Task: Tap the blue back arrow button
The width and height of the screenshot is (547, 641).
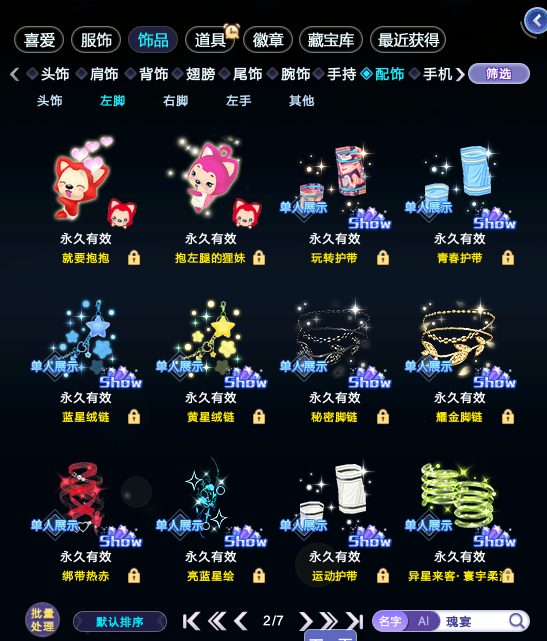Action: point(536,20)
